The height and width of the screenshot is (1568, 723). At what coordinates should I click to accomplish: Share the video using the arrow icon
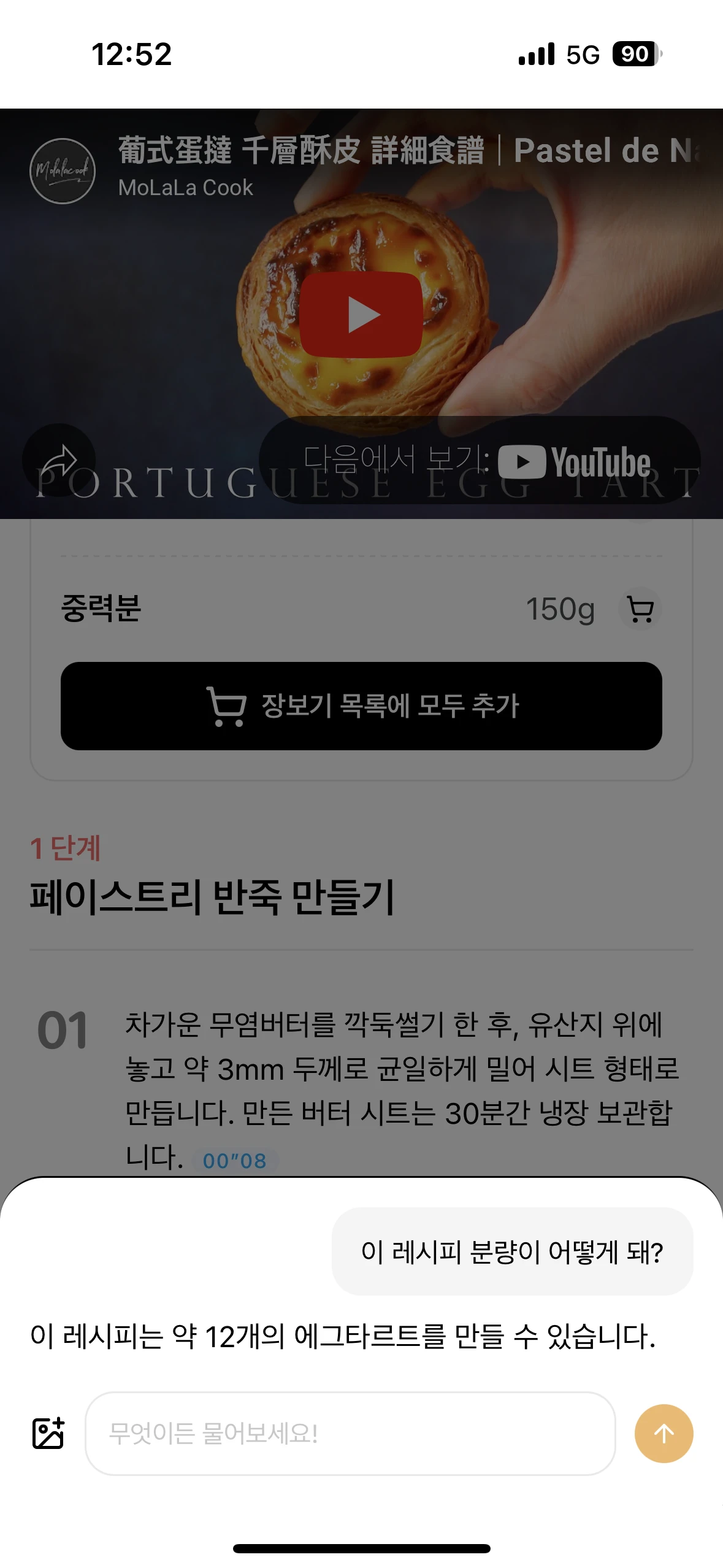pyautogui.click(x=59, y=459)
